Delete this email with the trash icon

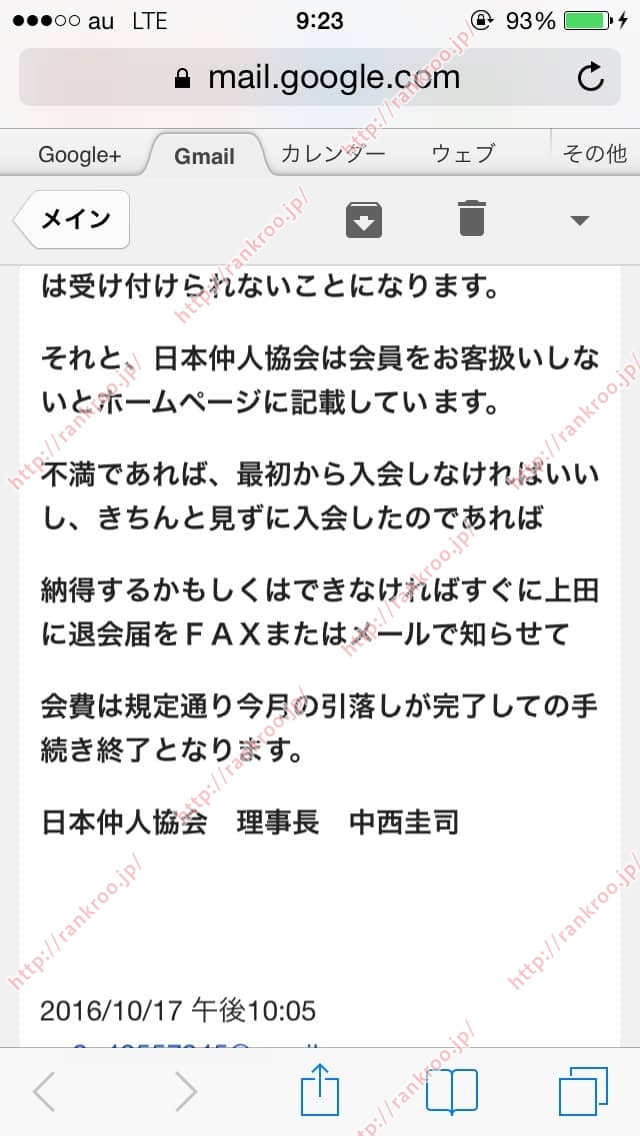point(472,218)
